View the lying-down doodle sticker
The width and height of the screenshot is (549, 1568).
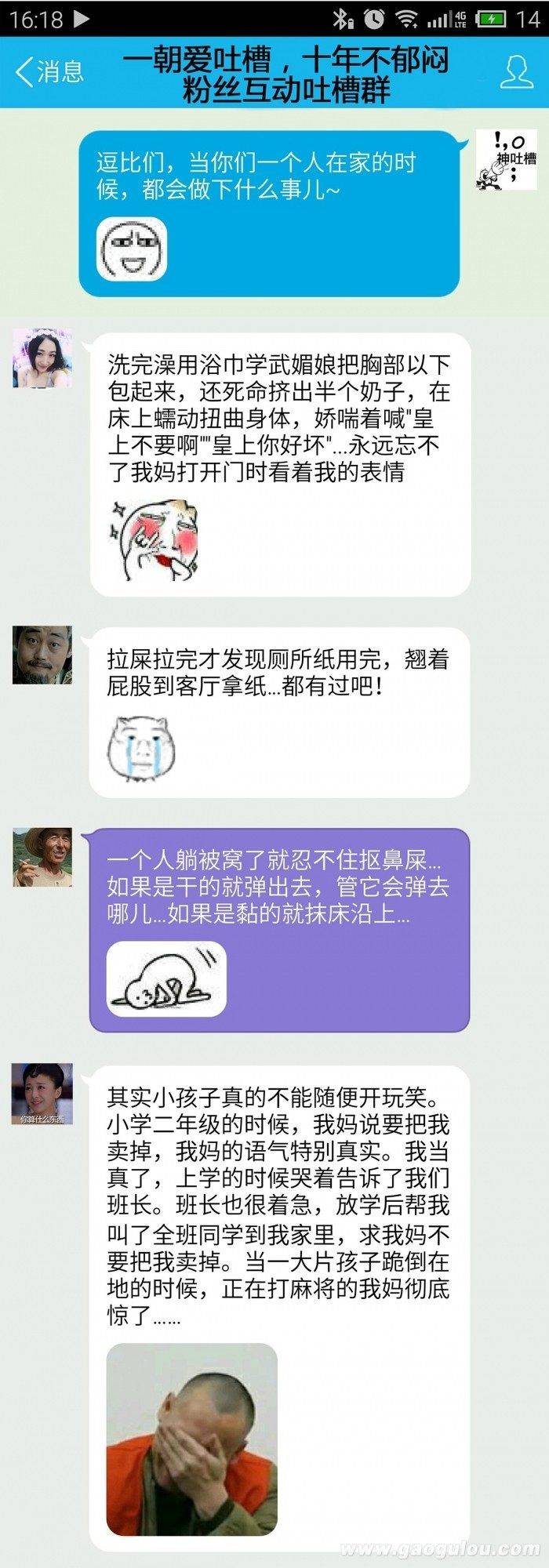pos(166,978)
